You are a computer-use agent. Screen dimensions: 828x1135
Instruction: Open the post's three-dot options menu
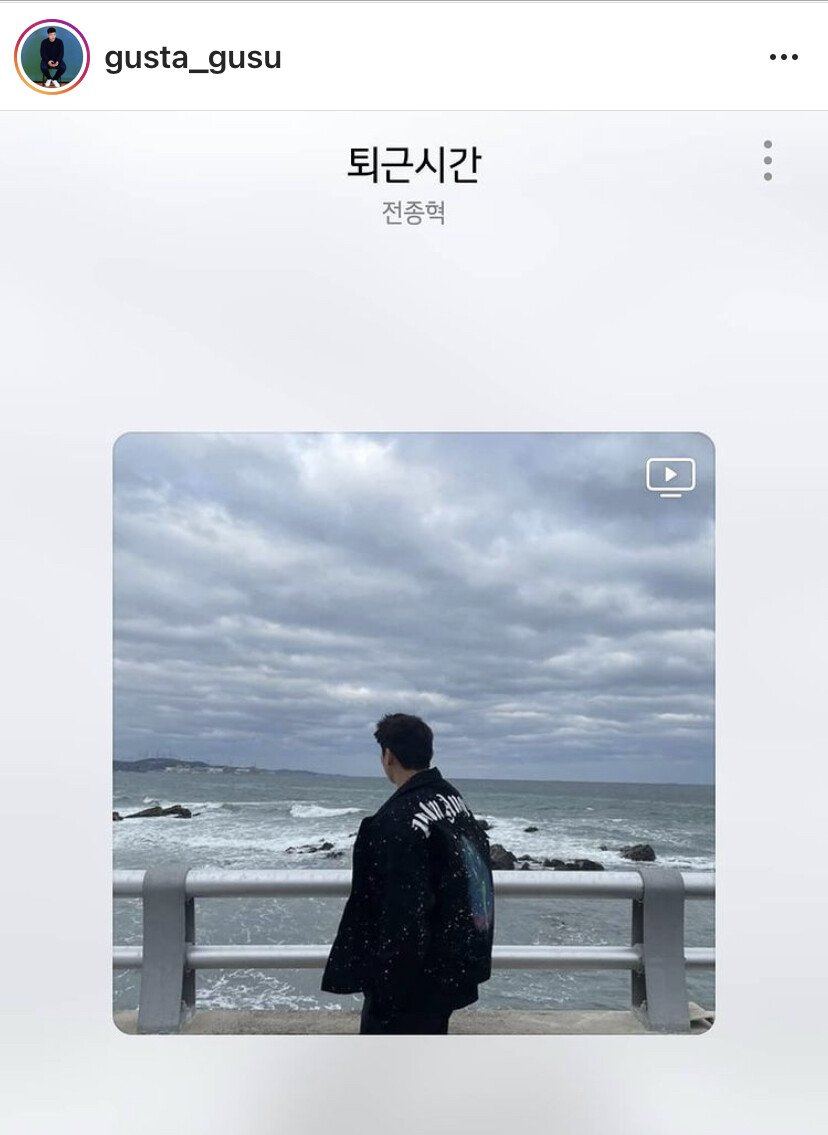click(x=783, y=57)
